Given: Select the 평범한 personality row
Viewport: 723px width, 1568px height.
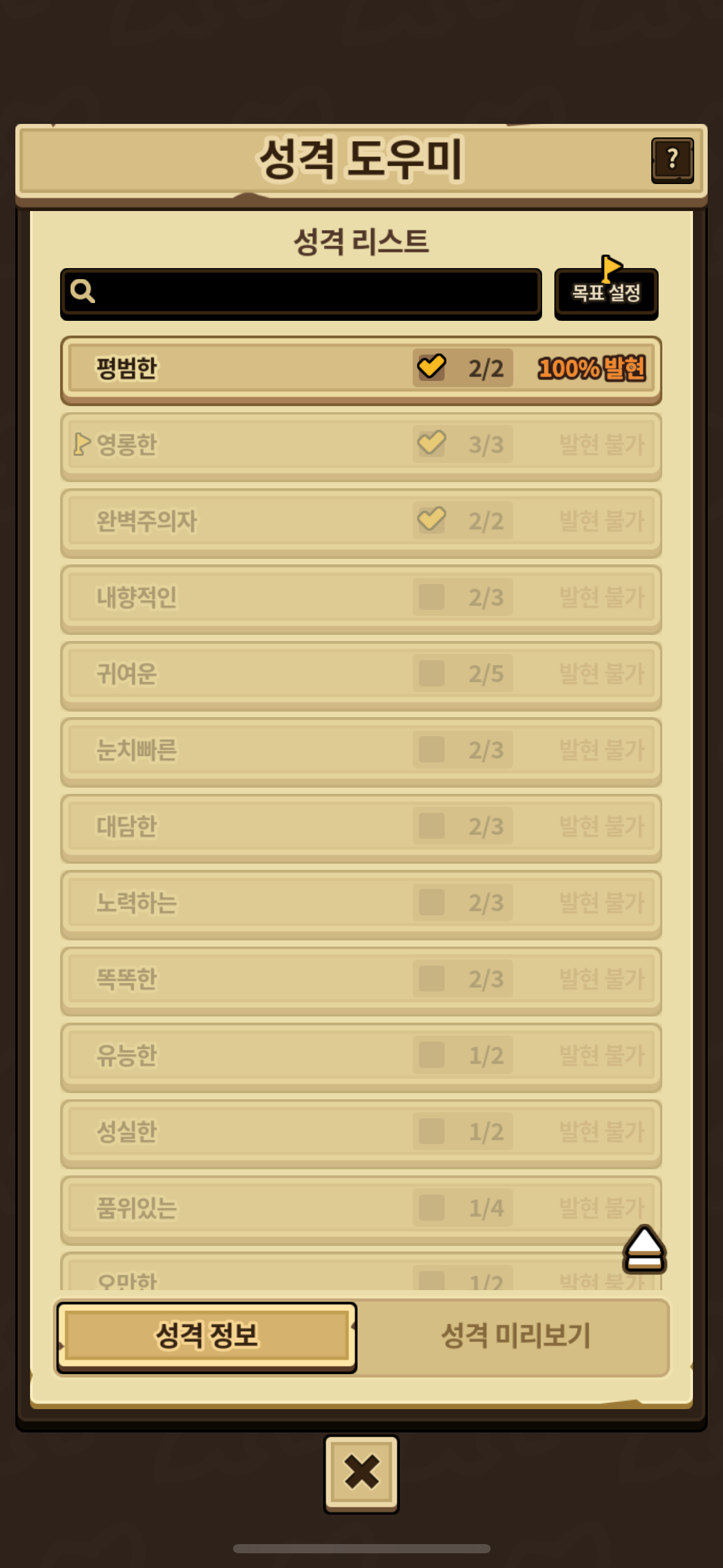Looking at the screenshot, I should (361, 369).
